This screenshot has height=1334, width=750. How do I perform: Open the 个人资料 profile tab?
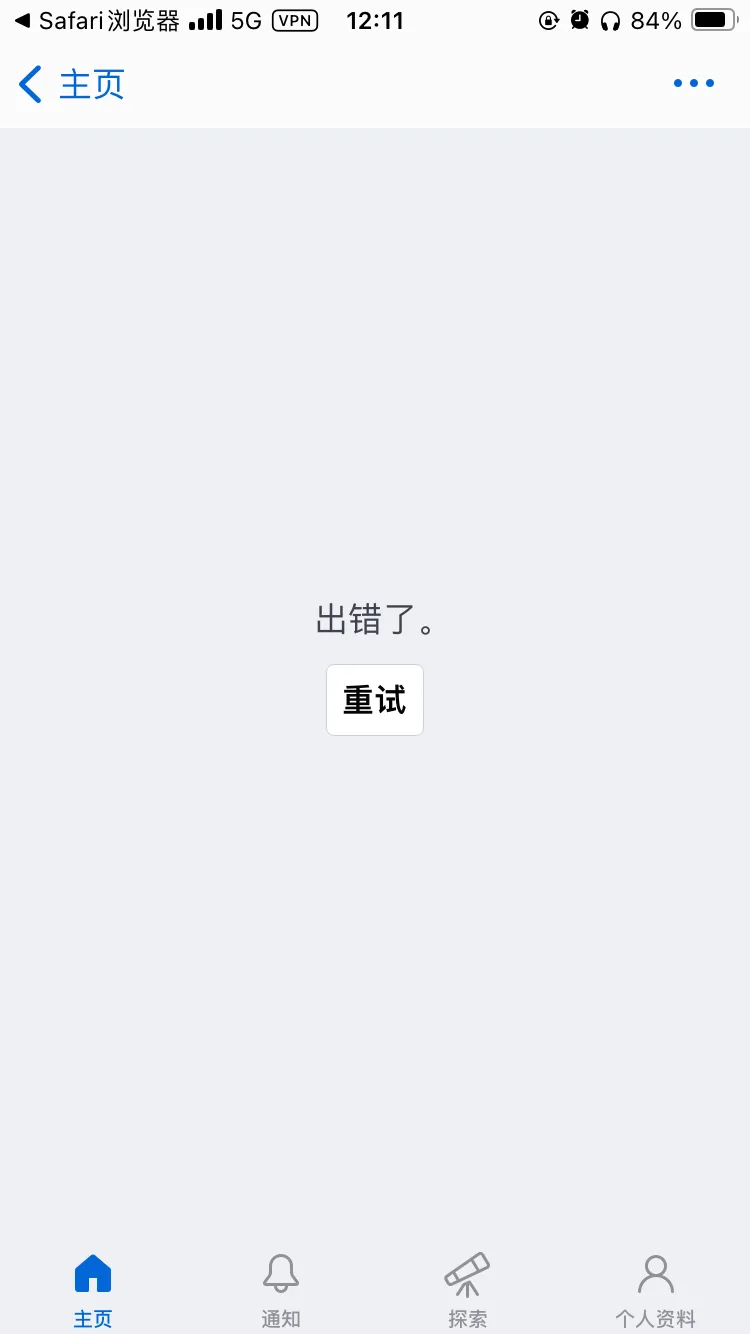(655, 1290)
